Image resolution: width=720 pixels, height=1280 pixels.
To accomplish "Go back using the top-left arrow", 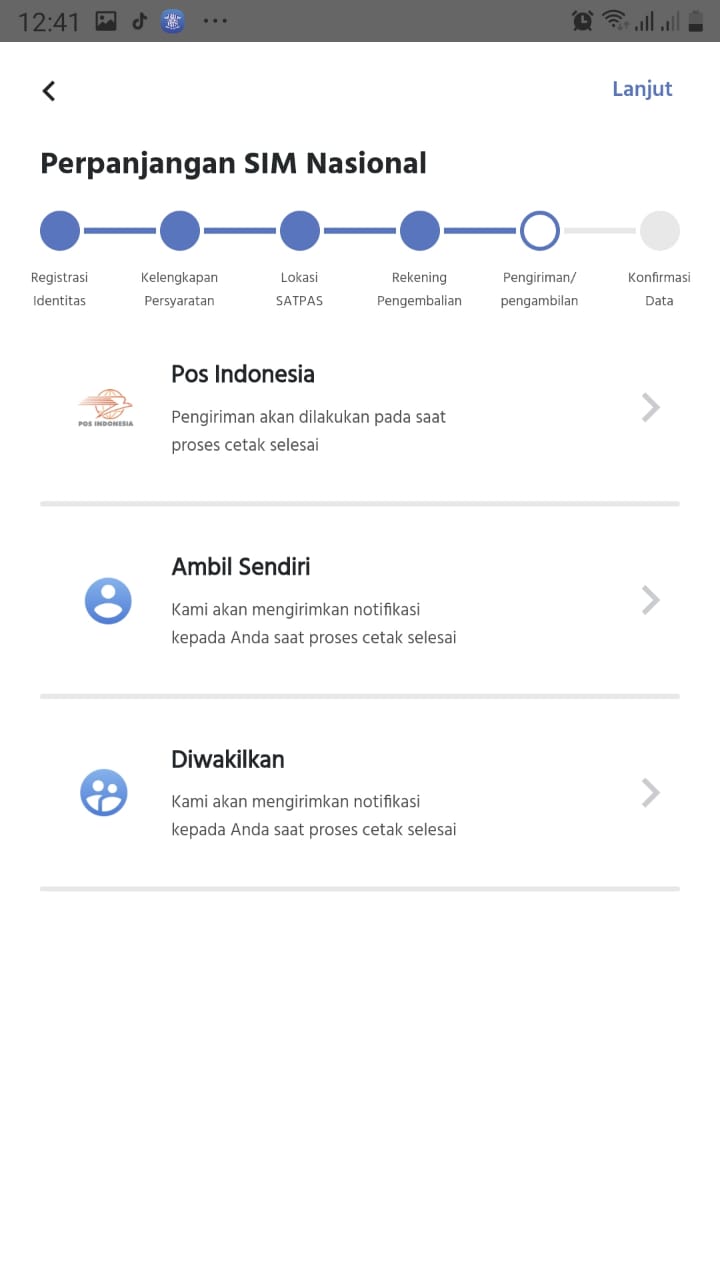I will coord(49,91).
